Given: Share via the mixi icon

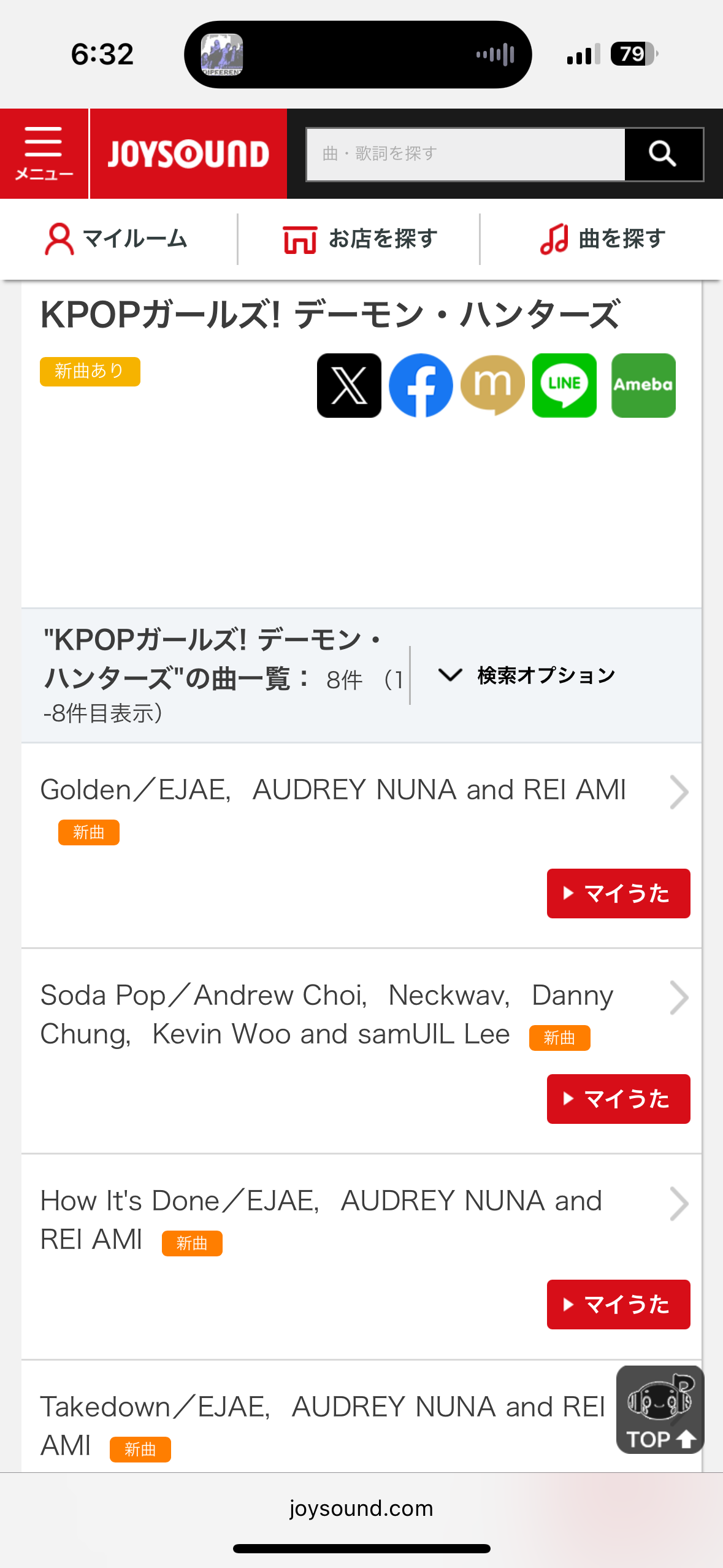Looking at the screenshot, I should 492,385.
